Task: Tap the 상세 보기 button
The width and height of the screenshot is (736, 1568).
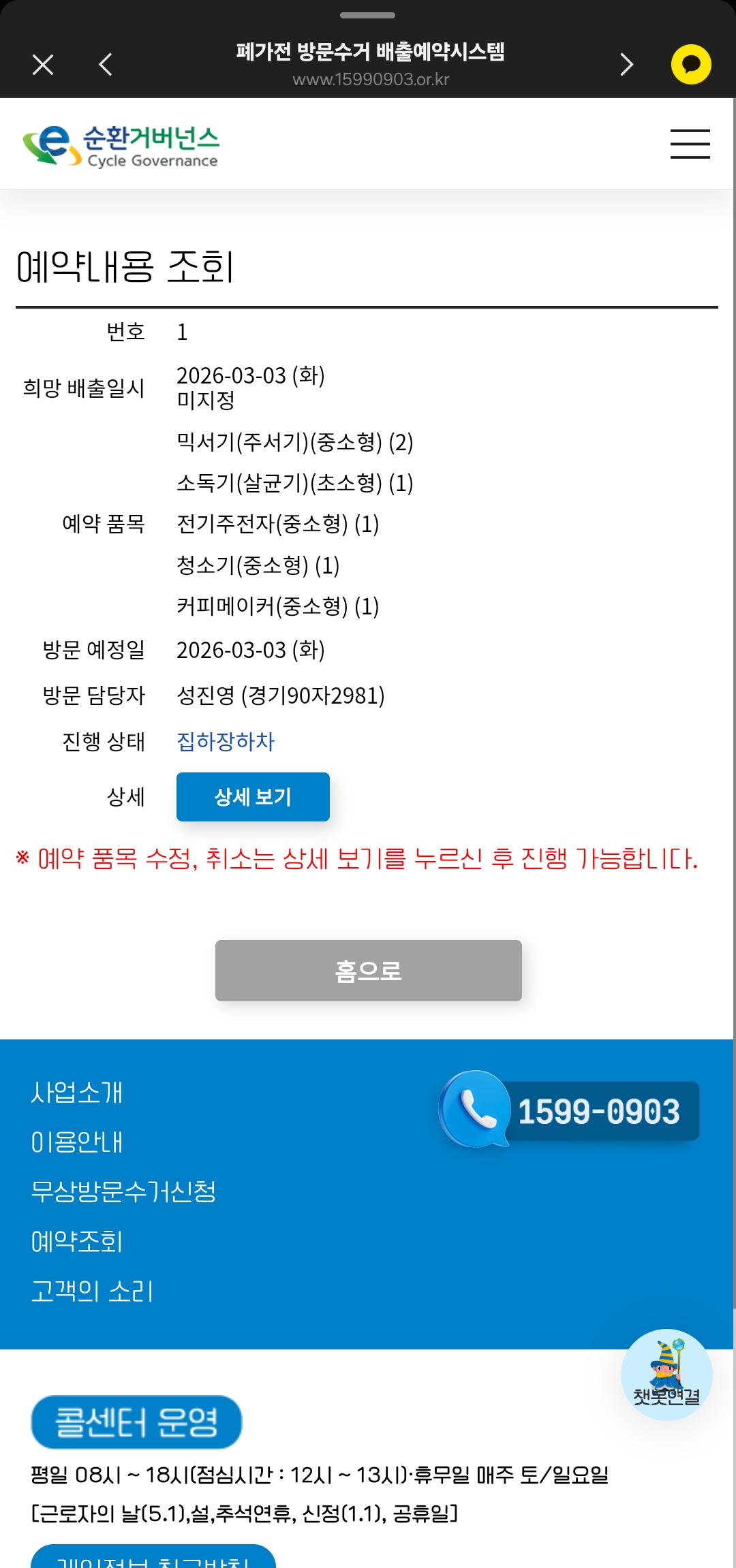Action: (253, 797)
